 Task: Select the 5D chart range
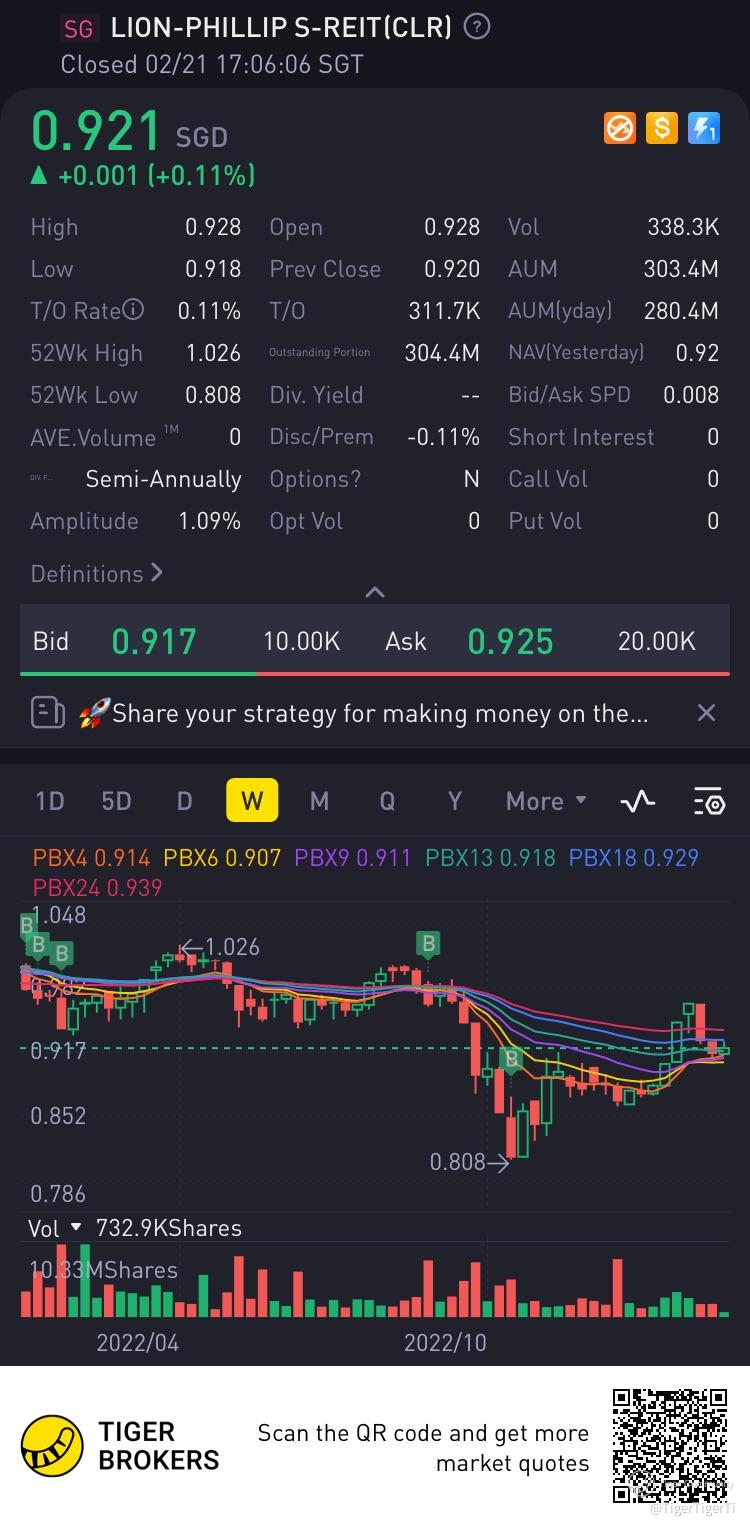[x=116, y=801]
